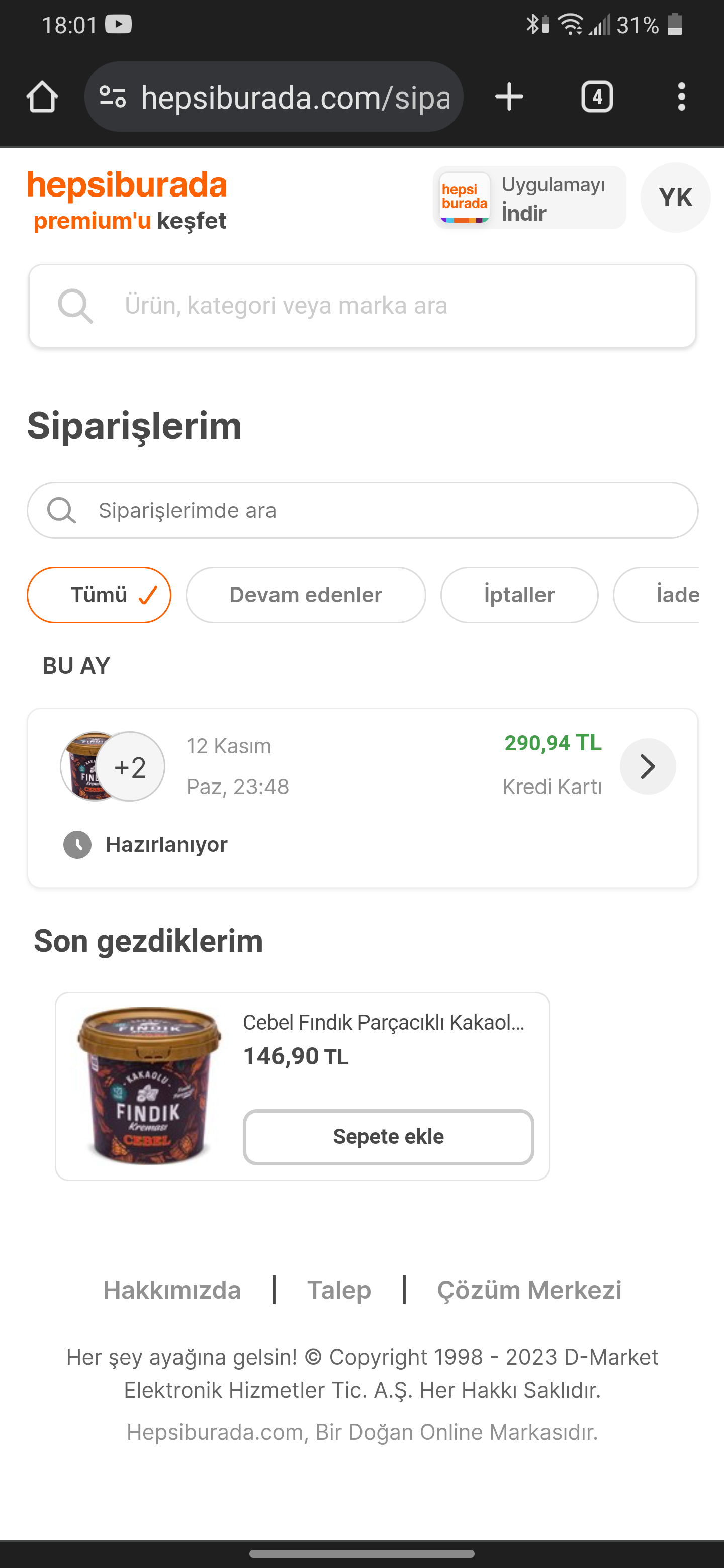Switch to the İade filter chip
Screen dimensions: 724x1568
(x=670, y=595)
